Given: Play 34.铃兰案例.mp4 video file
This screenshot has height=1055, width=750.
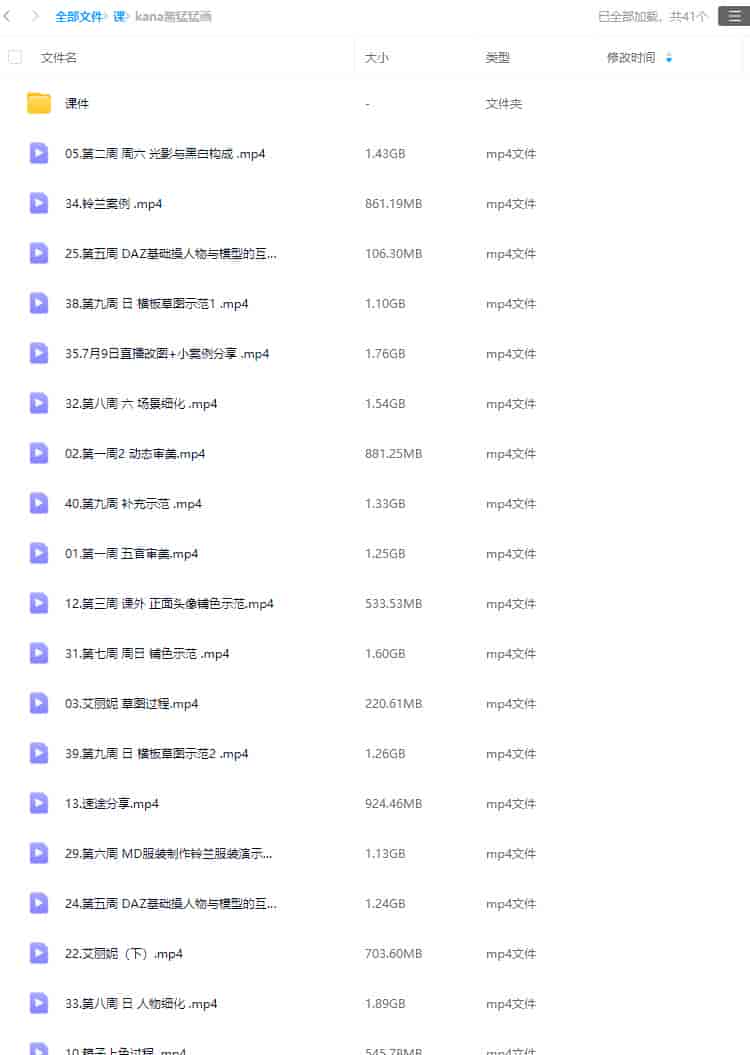Looking at the screenshot, I should click(x=113, y=204).
